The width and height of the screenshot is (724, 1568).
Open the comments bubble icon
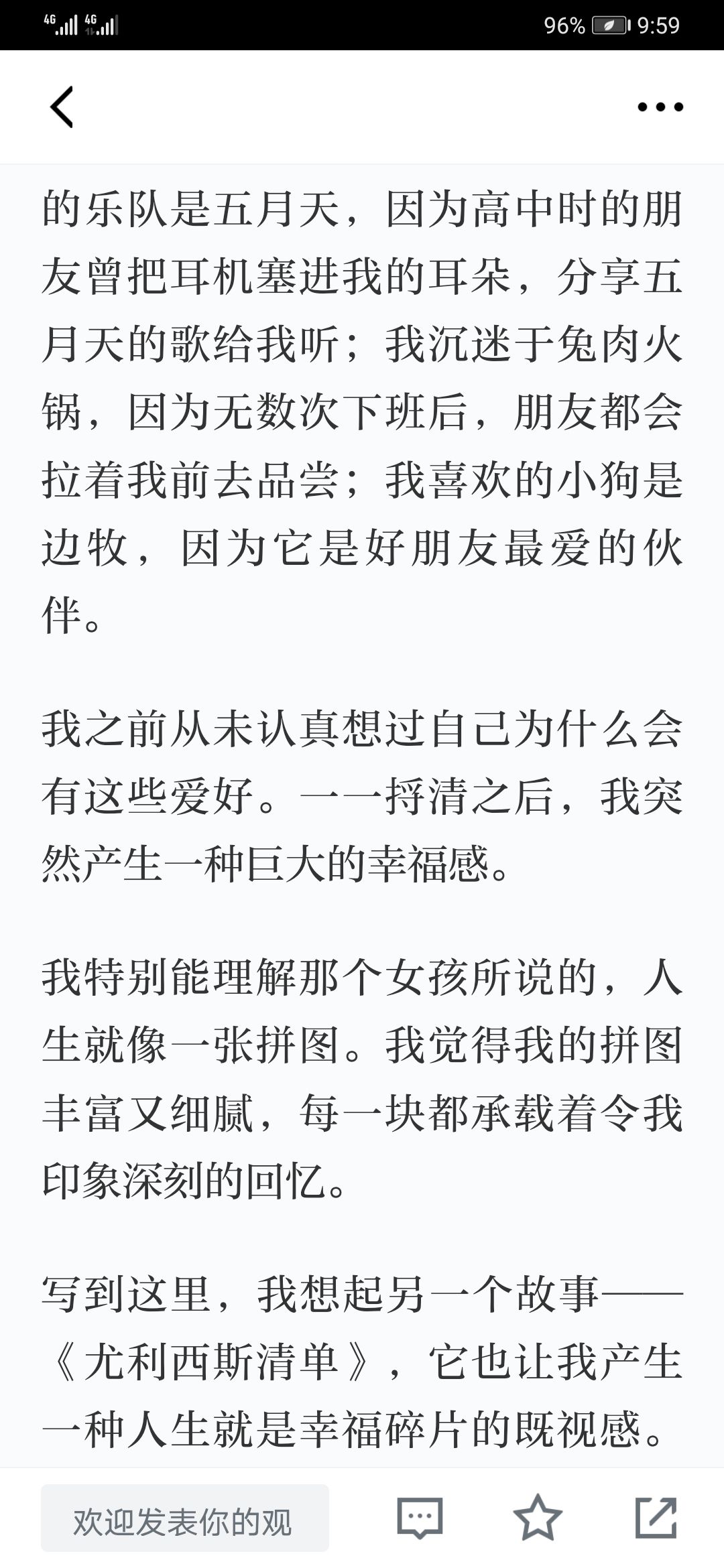pos(420,1518)
